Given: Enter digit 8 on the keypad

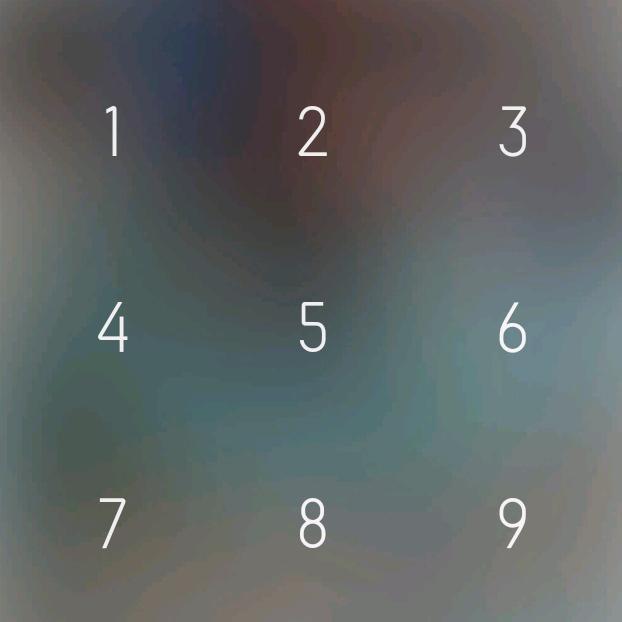Looking at the screenshot, I should 312,522.
